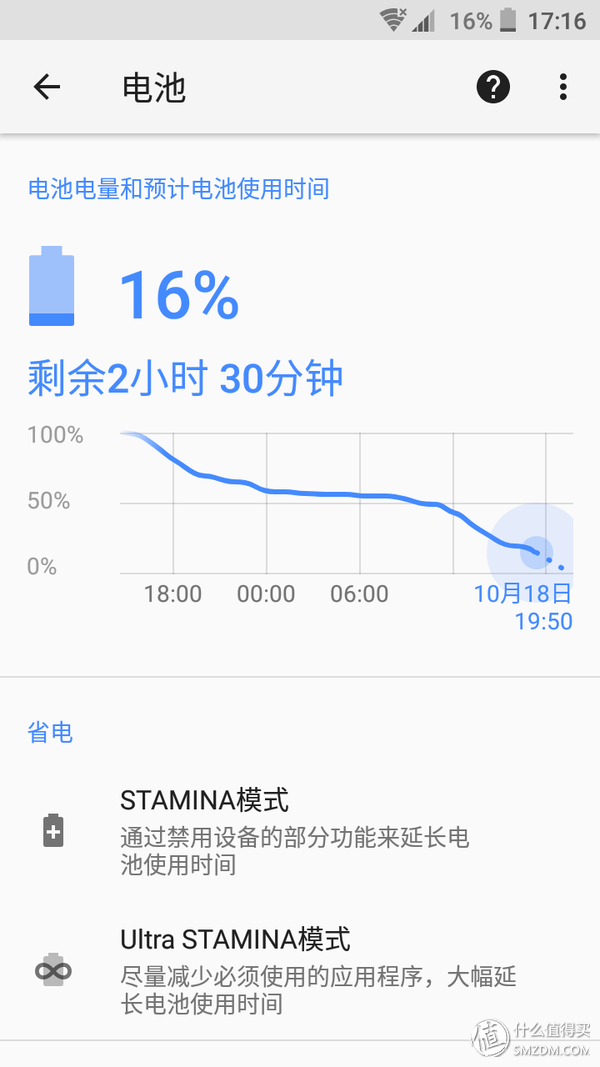
Task: Open Ultra STAMINA模式 settings
Action: coord(300,970)
